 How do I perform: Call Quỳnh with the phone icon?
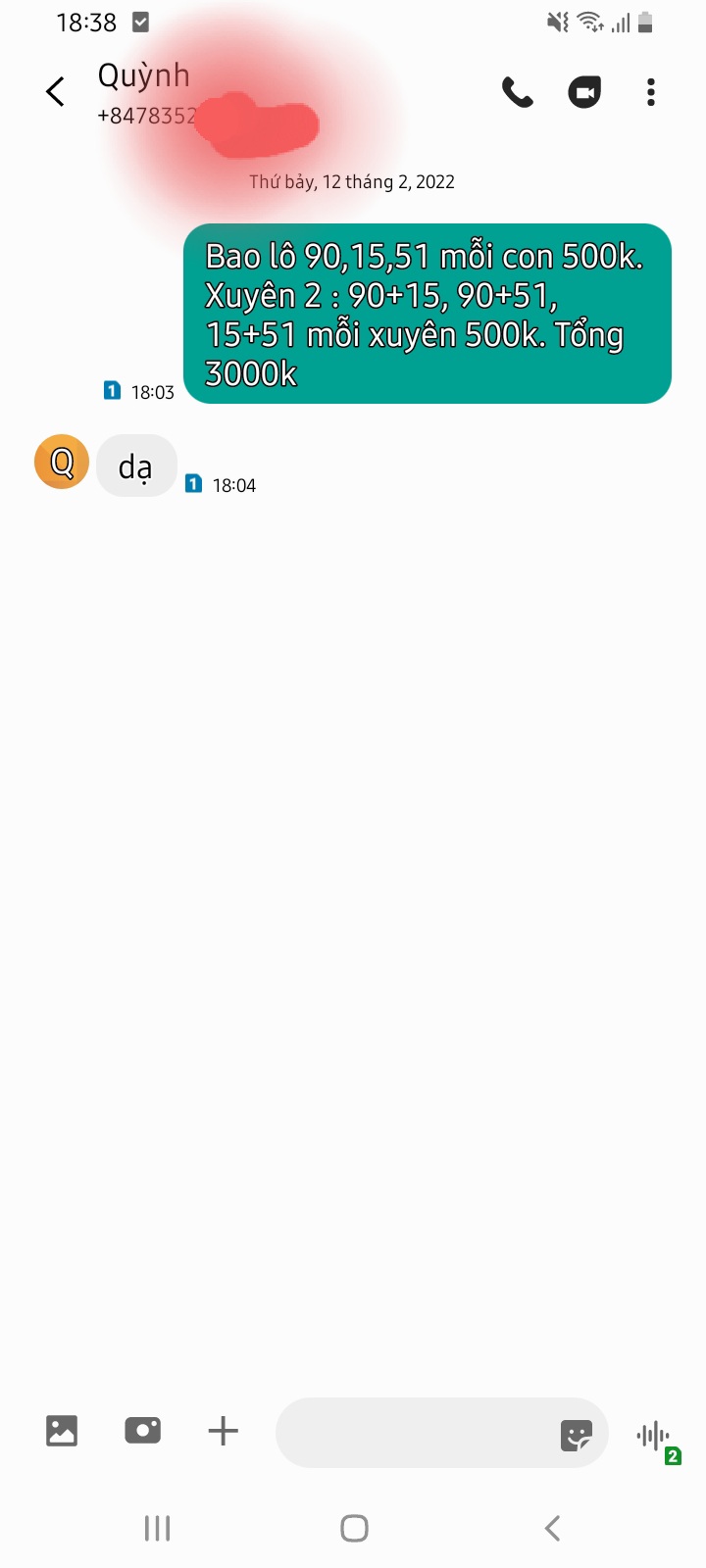(x=518, y=92)
